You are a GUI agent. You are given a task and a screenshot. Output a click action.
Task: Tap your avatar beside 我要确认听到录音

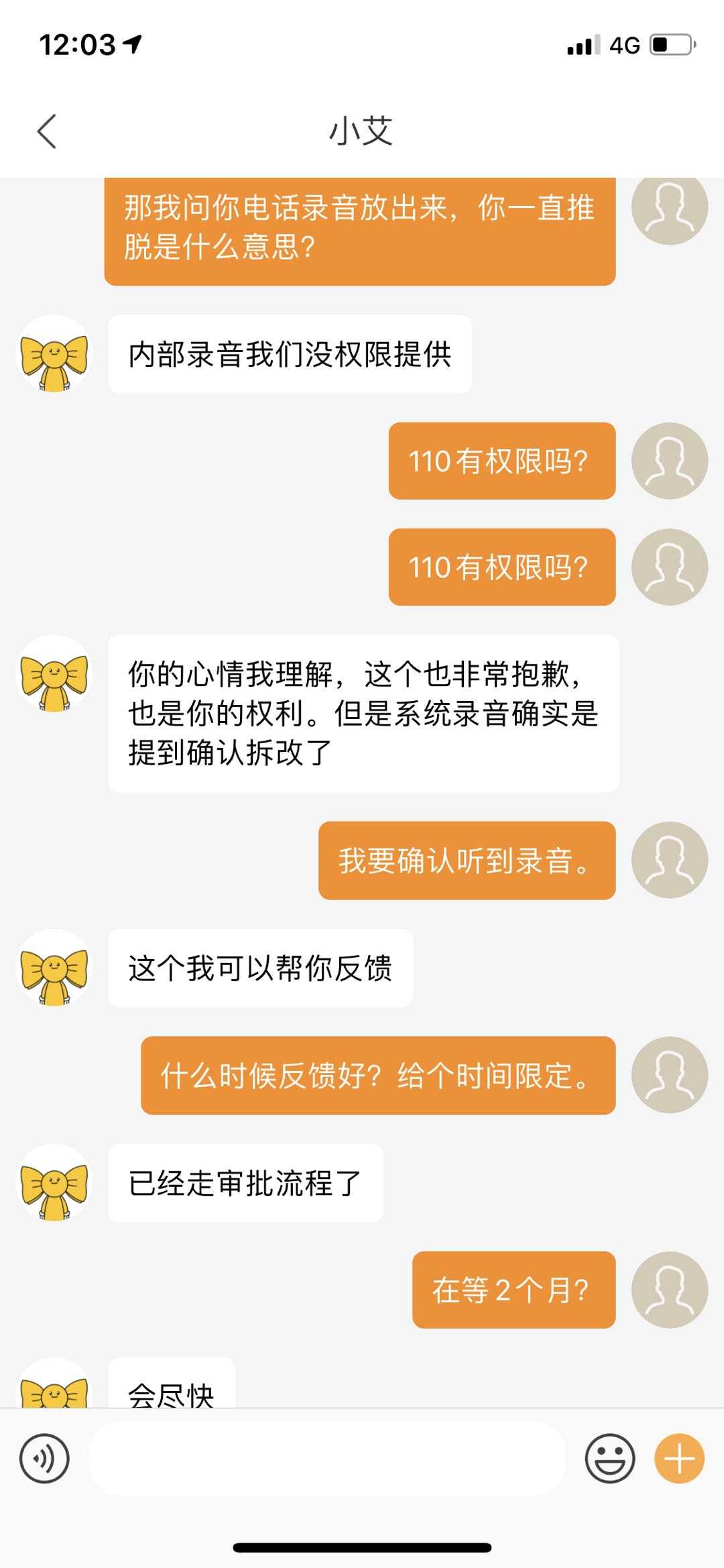pyautogui.click(x=669, y=860)
